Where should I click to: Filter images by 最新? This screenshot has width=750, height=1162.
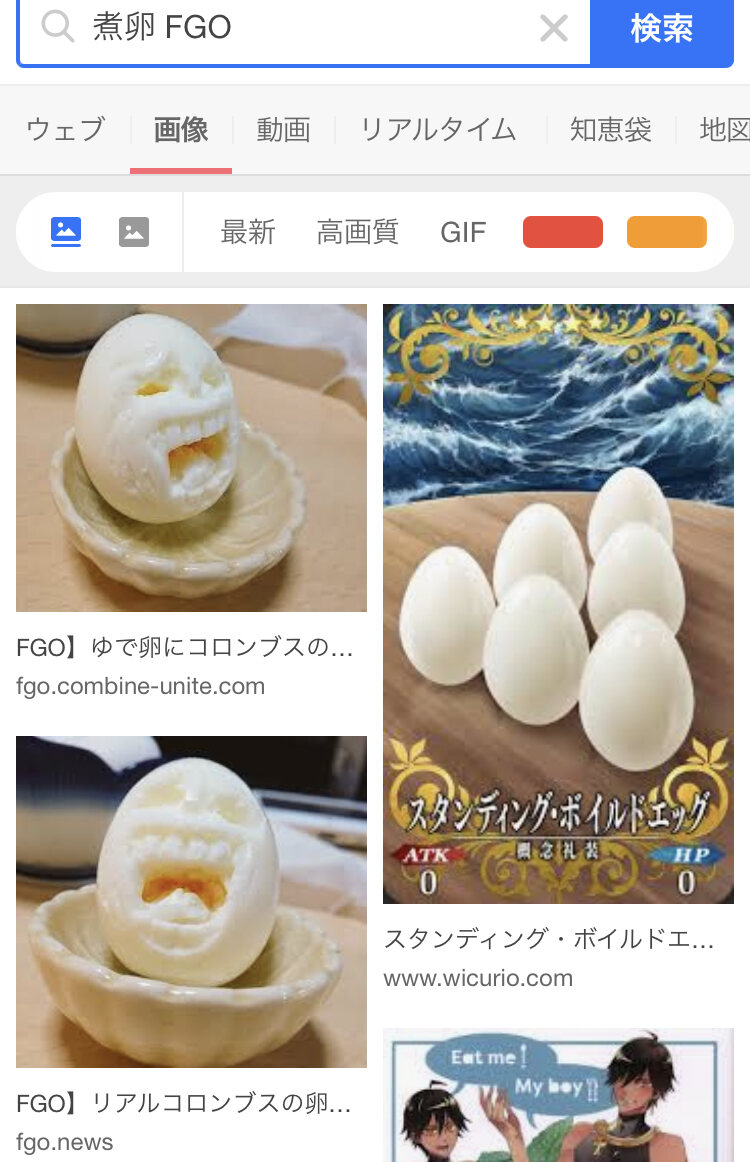point(248,232)
